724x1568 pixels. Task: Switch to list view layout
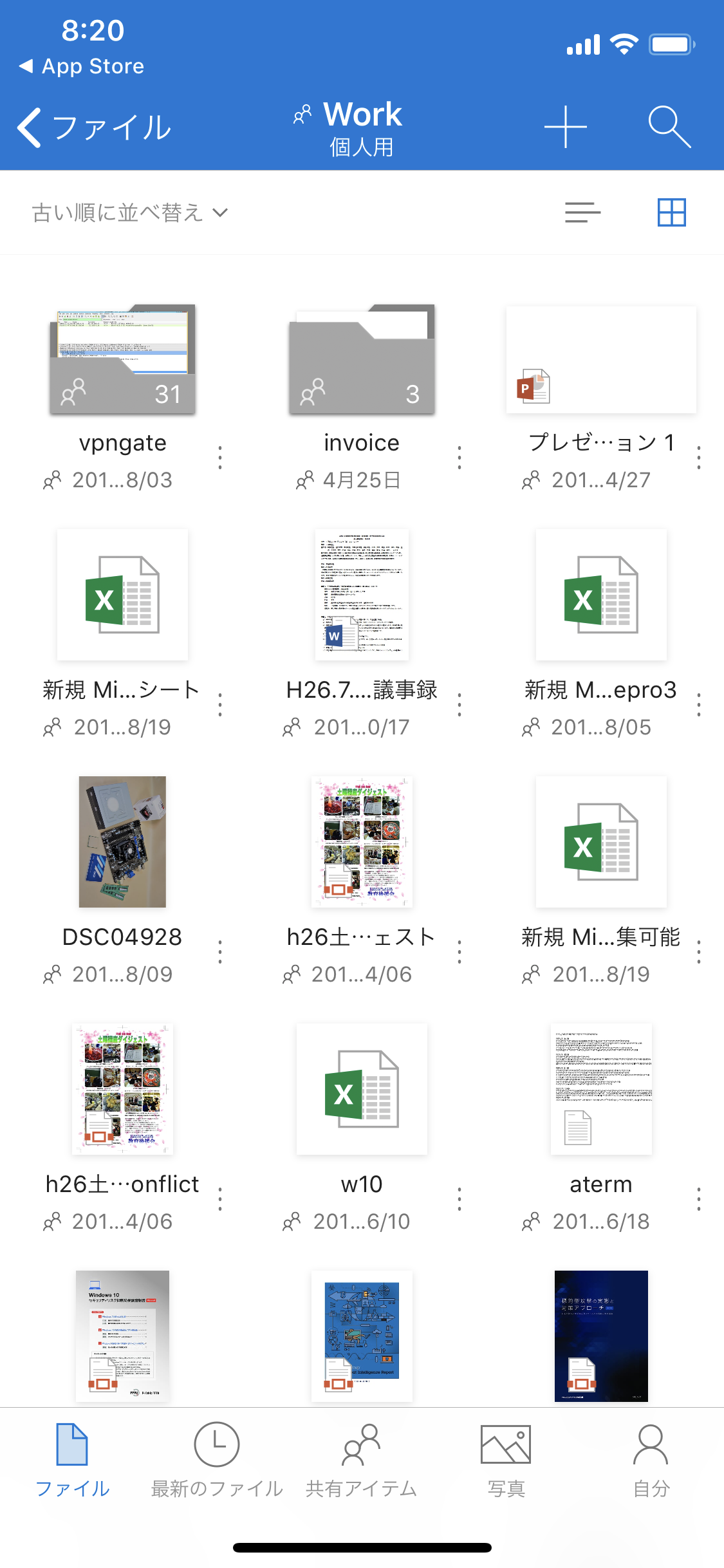[x=582, y=212]
